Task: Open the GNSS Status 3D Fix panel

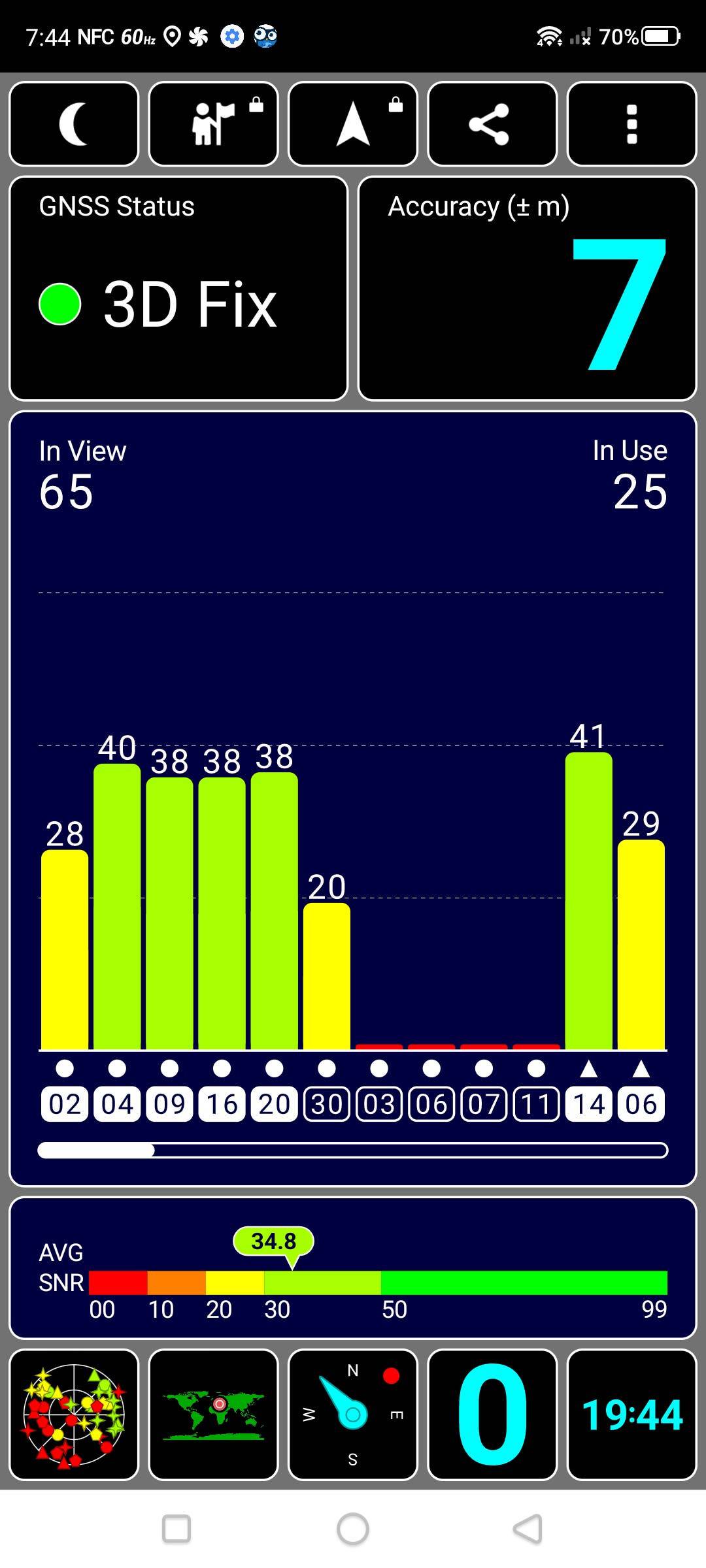Action: pos(178,288)
